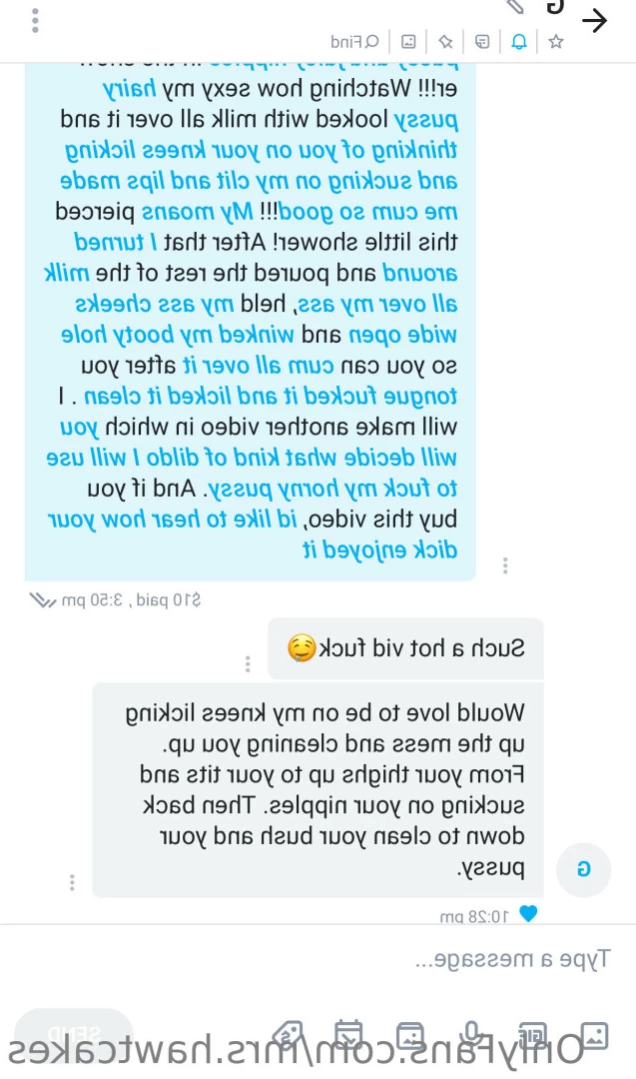Image resolution: width=636 pixels, height=1079 pixels.
Task: Set a message price with the tag icon
Action: (289, 1034)
